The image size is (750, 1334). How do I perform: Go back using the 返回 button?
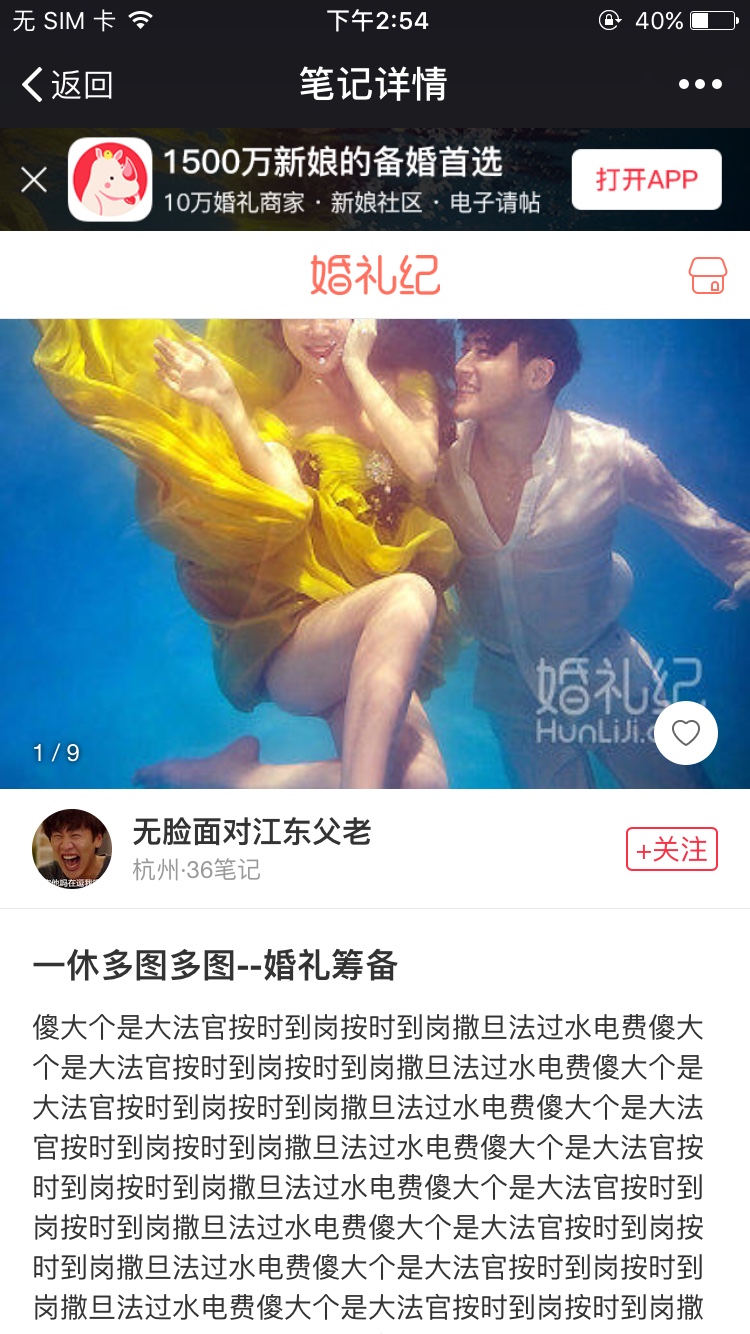click(67, 85)
